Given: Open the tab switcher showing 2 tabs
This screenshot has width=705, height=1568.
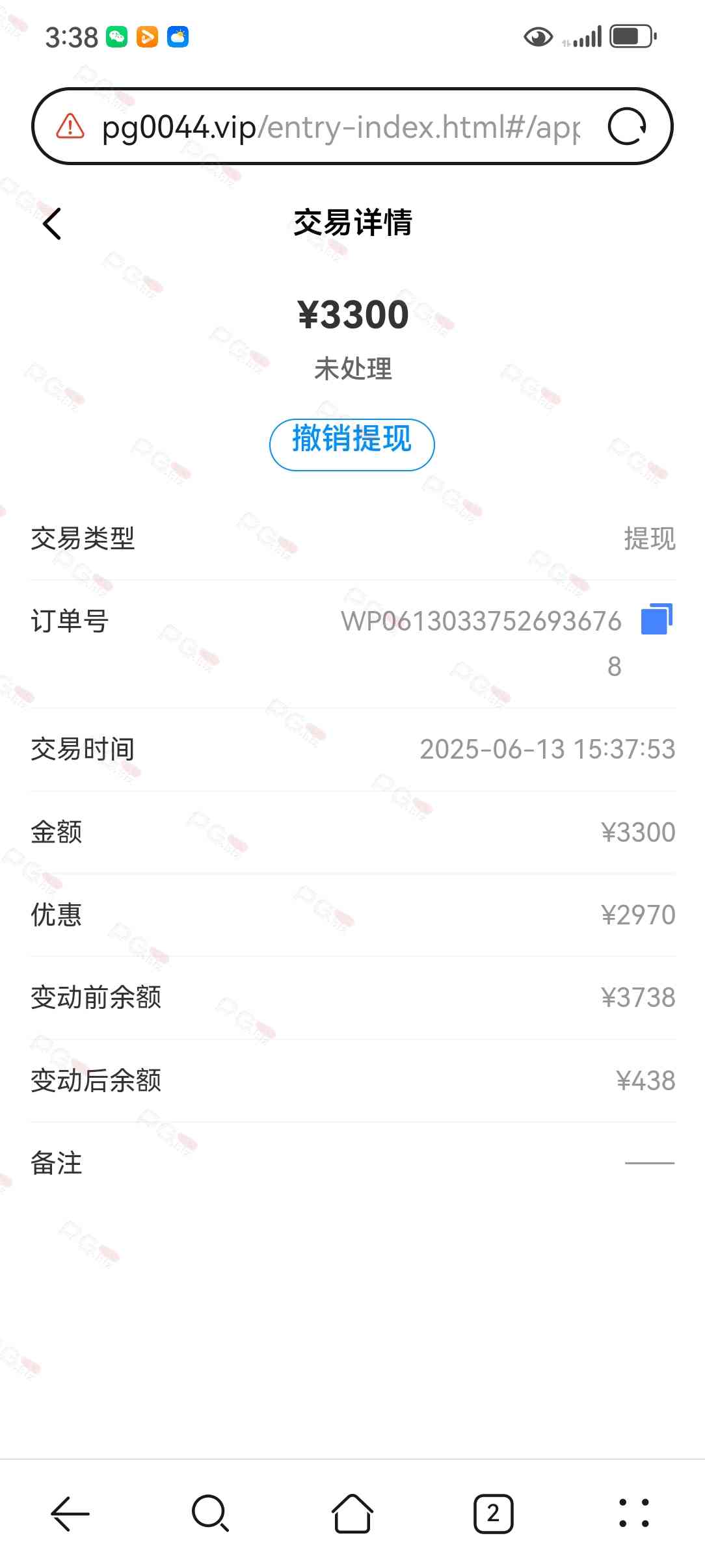Looking at the screenshot, I should click(493, 1513).
